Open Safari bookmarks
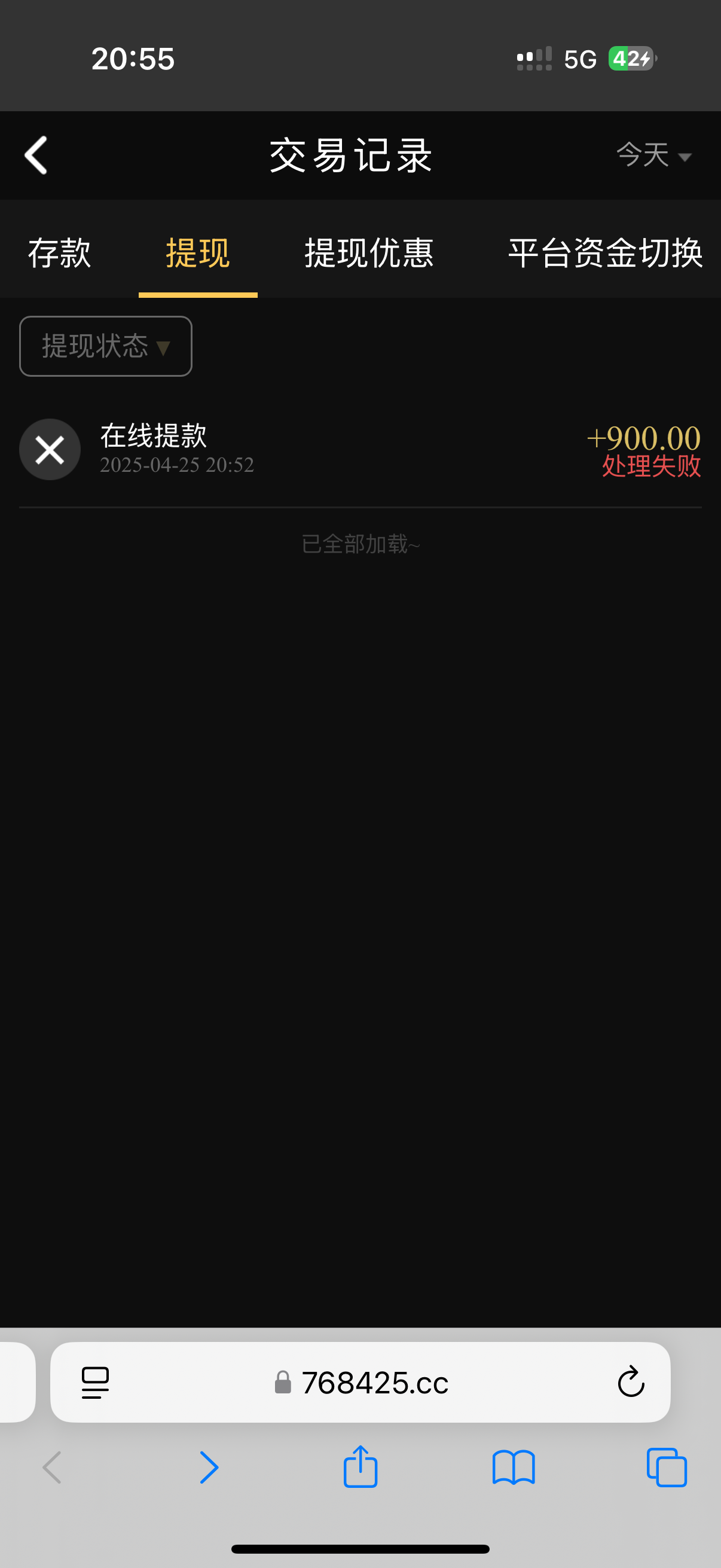 click(514, 1467)
